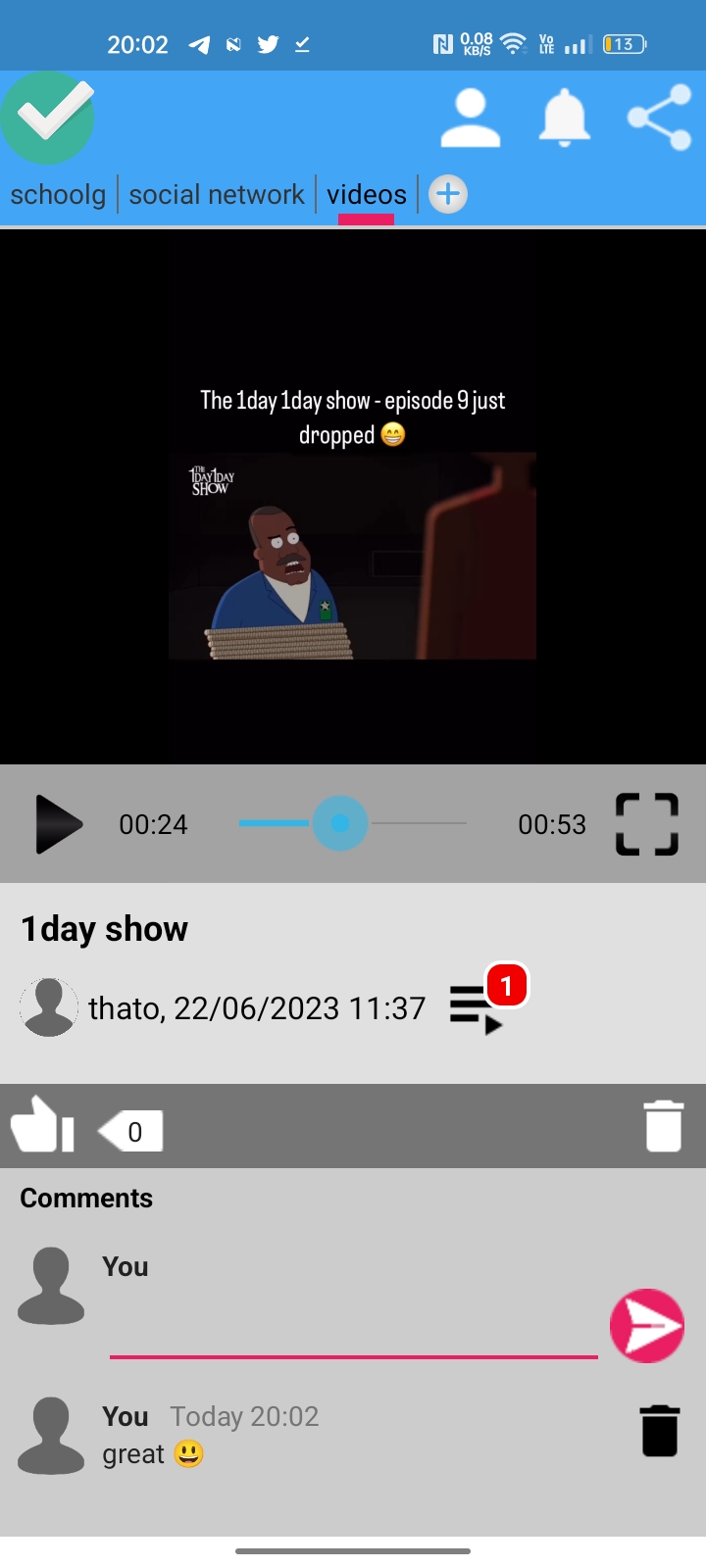This screenshot has height=1568, width=706.
Task: Add a new tab with plus button
Action: tap(448, 194)
